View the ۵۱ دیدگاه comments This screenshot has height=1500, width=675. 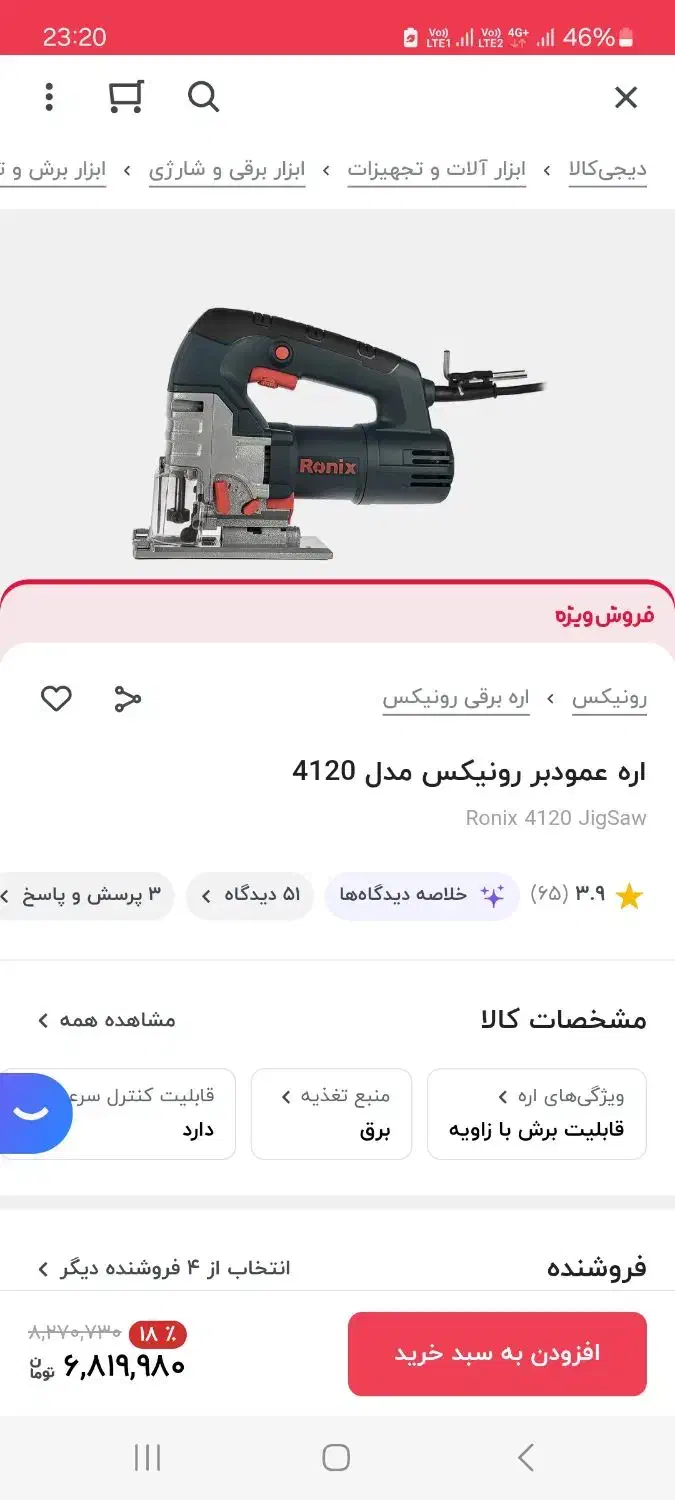click(250, 895)
